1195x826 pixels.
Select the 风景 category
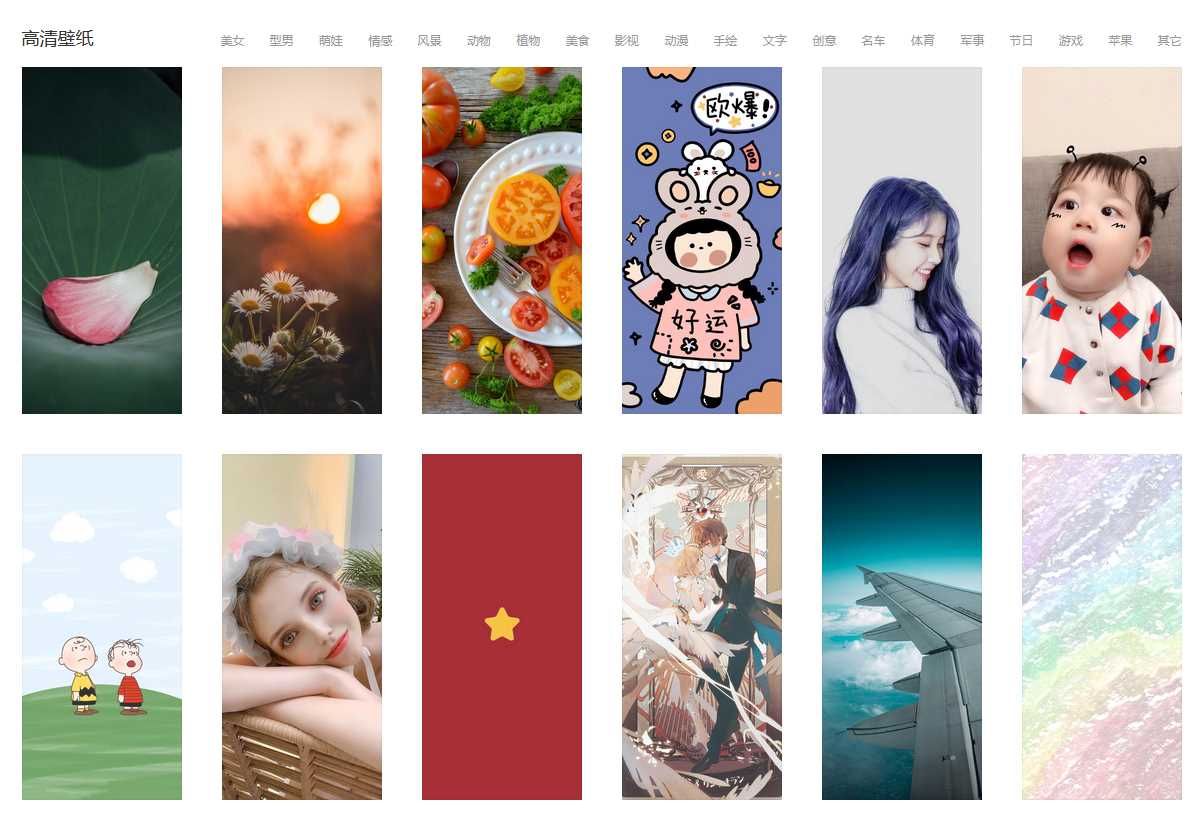pos(429,41)
